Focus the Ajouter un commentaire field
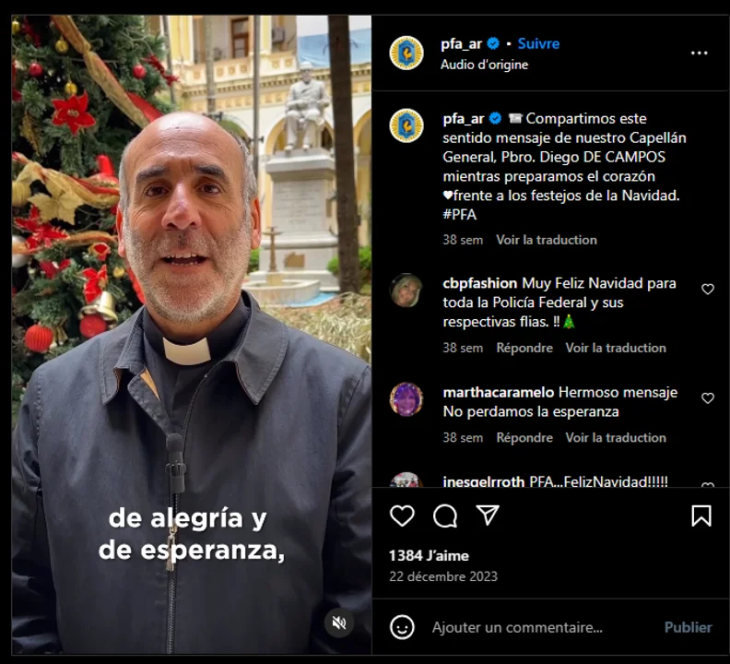Image resolution: width=730 pixels, height=664 pixels. pos(530,628)
